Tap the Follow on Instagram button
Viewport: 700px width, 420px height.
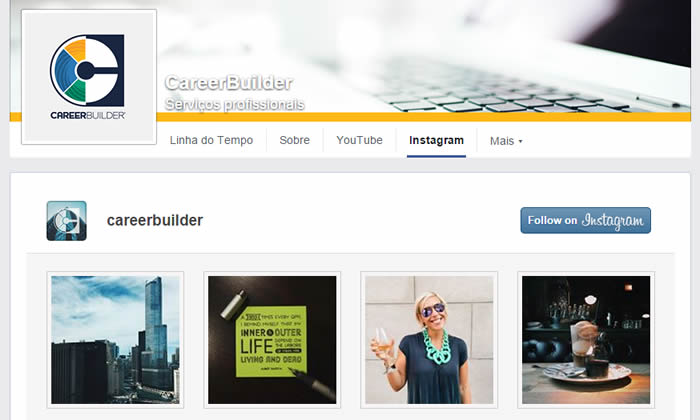click(x=585, y=220)
